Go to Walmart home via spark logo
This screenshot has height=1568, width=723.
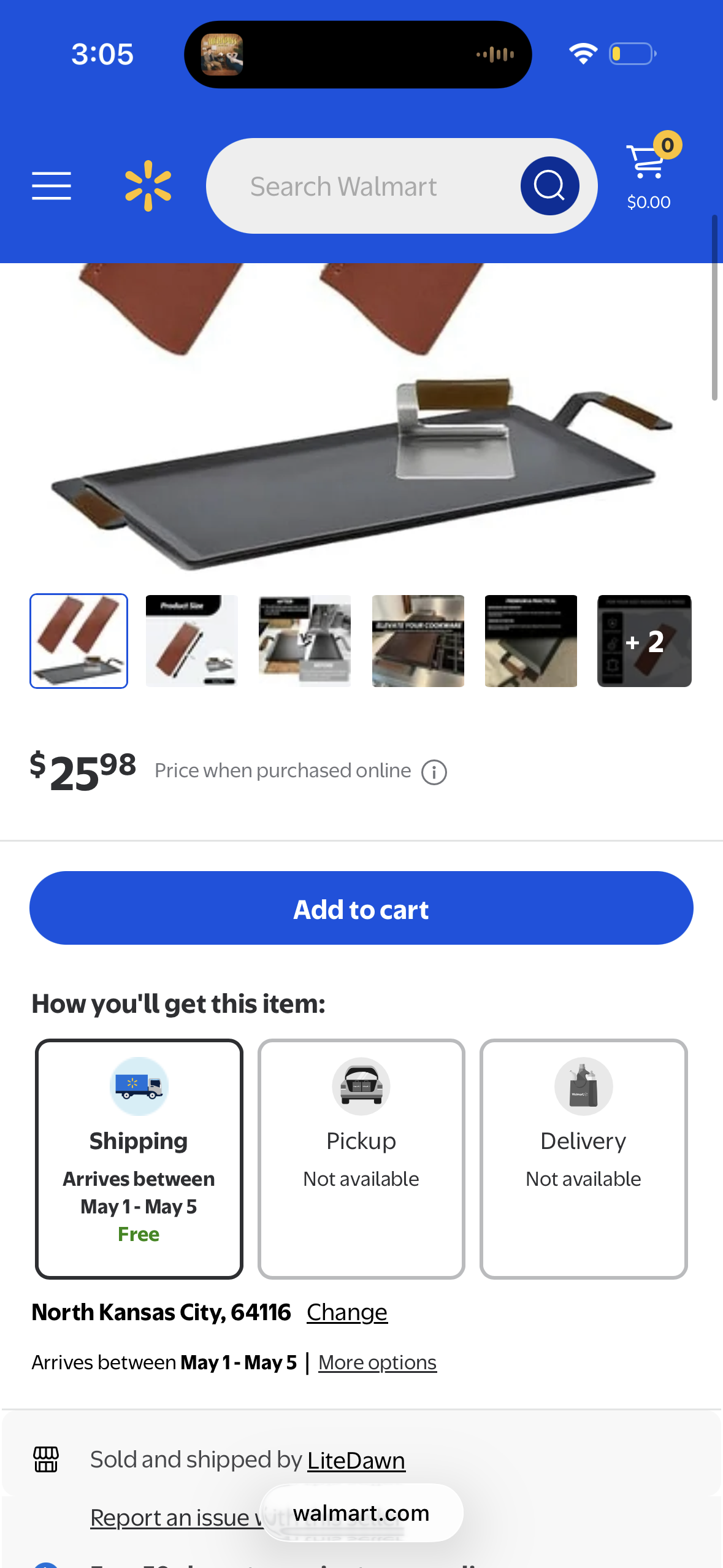click(148, 186)
